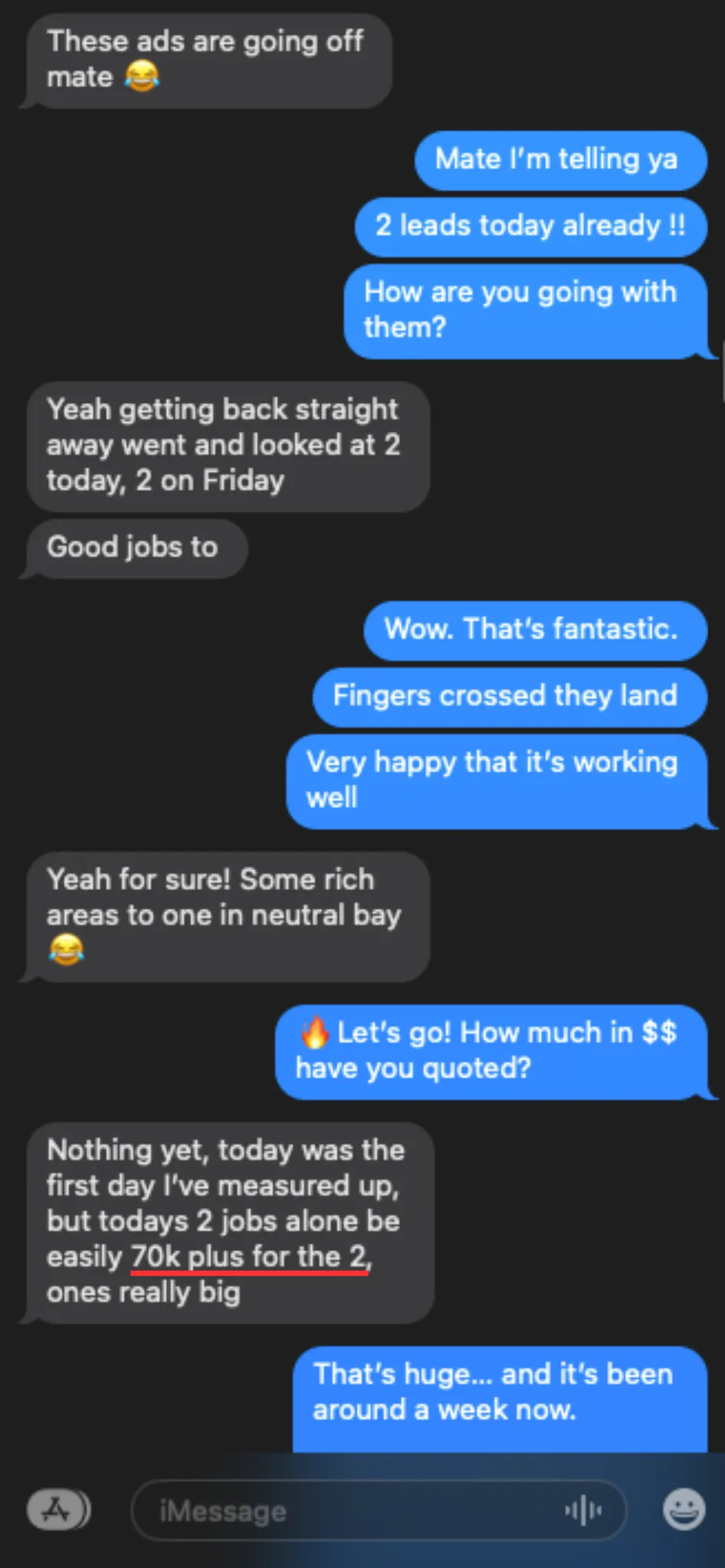Viewport: 725px width, 1568px height.
Task: Tap the iMessage text field
Action: 379,1511
